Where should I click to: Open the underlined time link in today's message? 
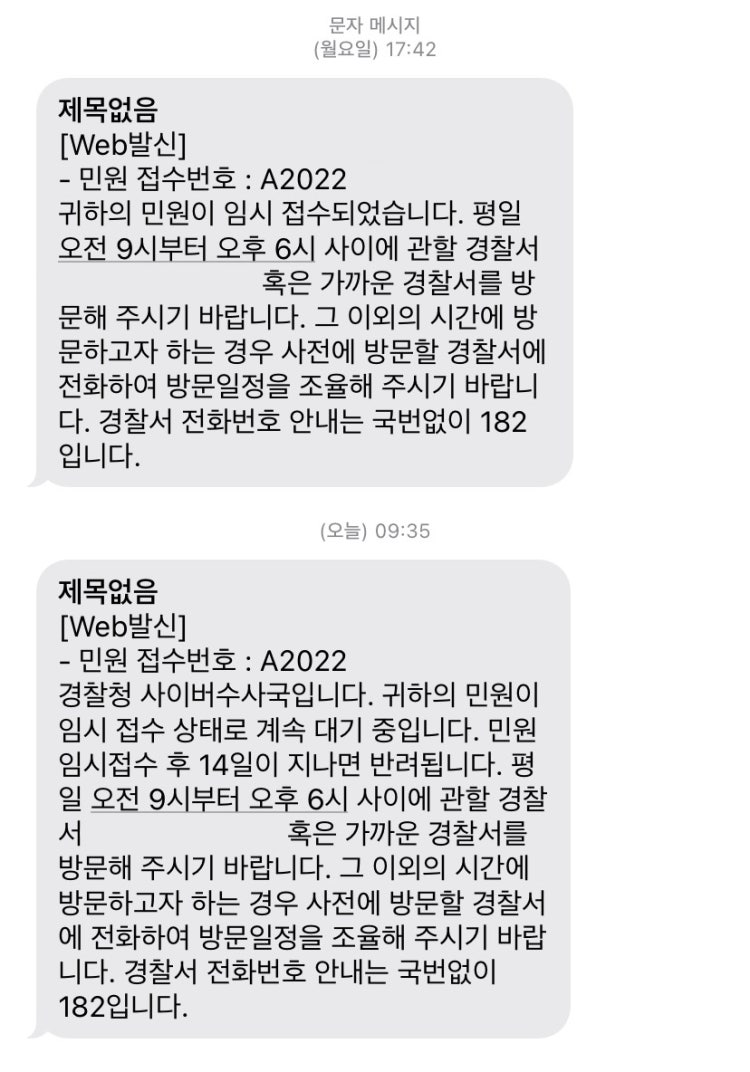tap(218, 799)
